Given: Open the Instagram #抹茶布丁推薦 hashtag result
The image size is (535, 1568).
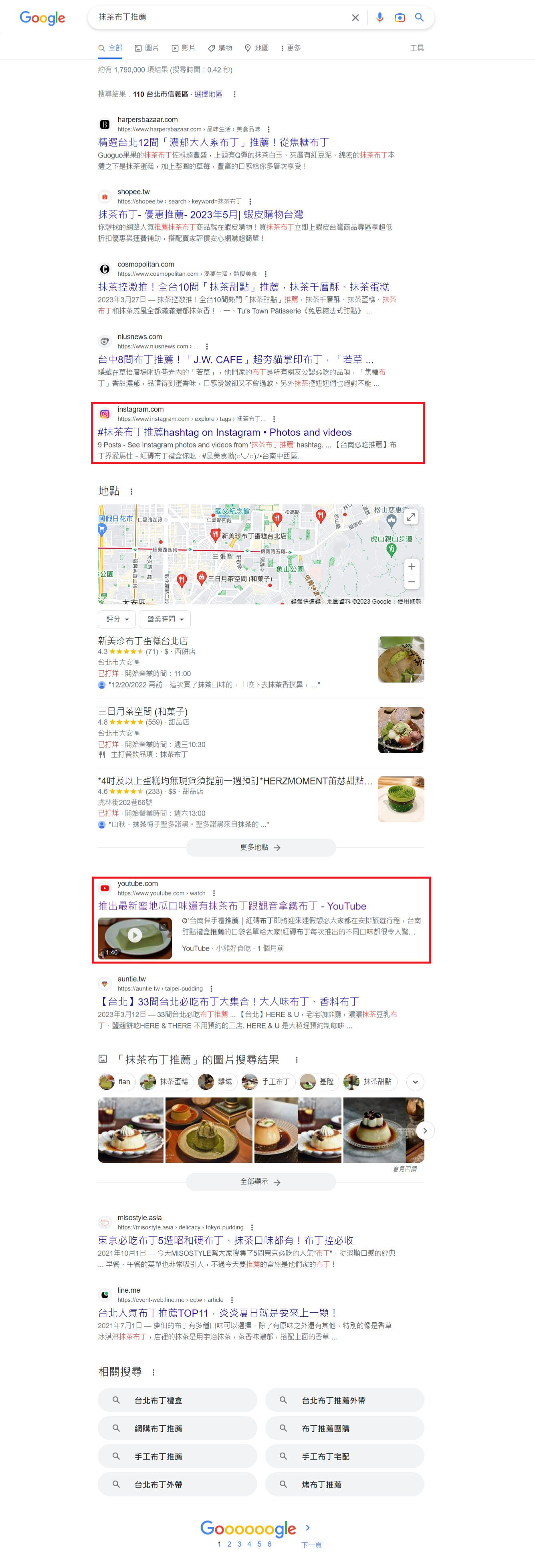Looking at the screenshot, I should pos(224,432).
